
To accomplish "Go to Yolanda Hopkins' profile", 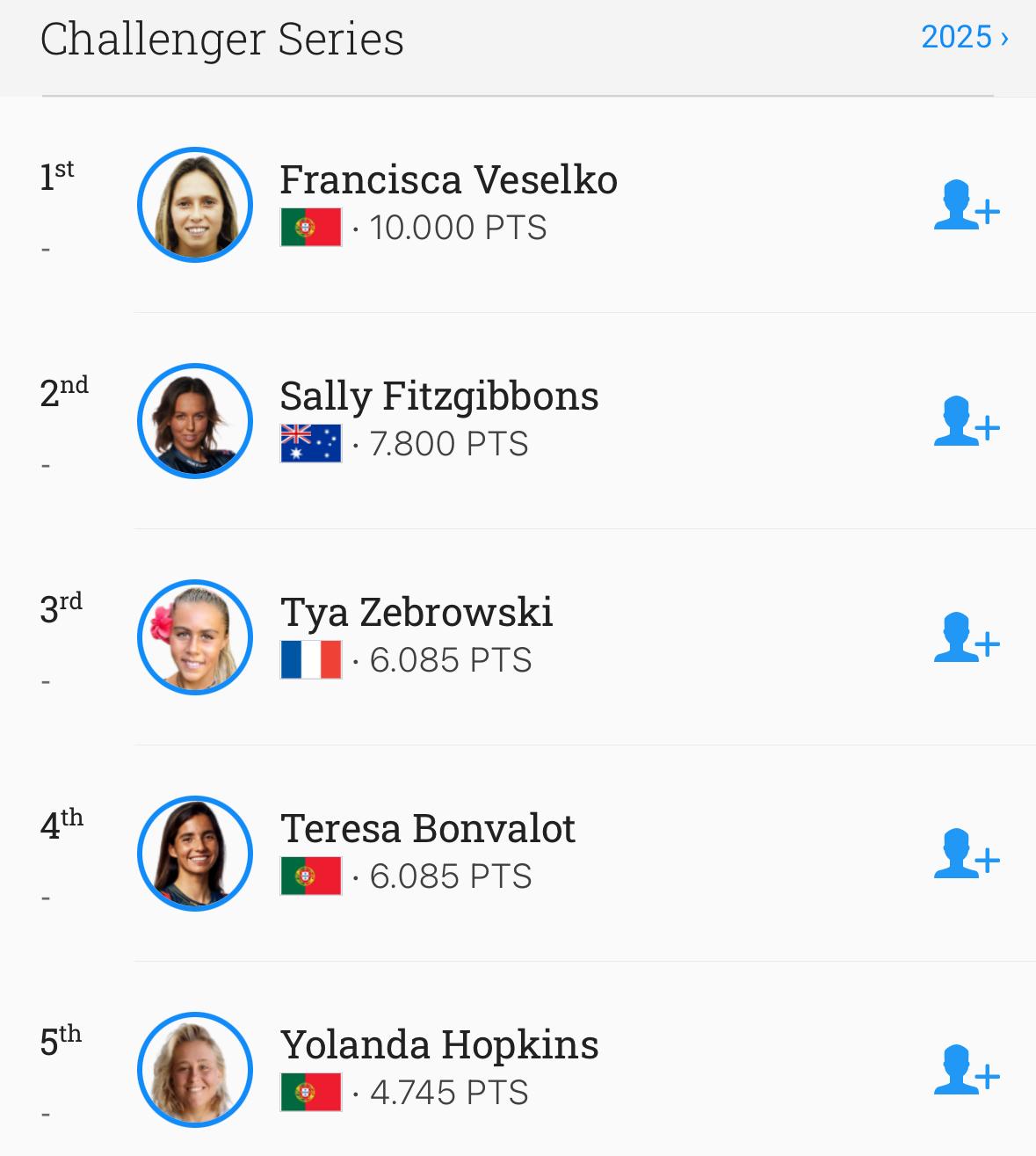I will coord(439,1045).
